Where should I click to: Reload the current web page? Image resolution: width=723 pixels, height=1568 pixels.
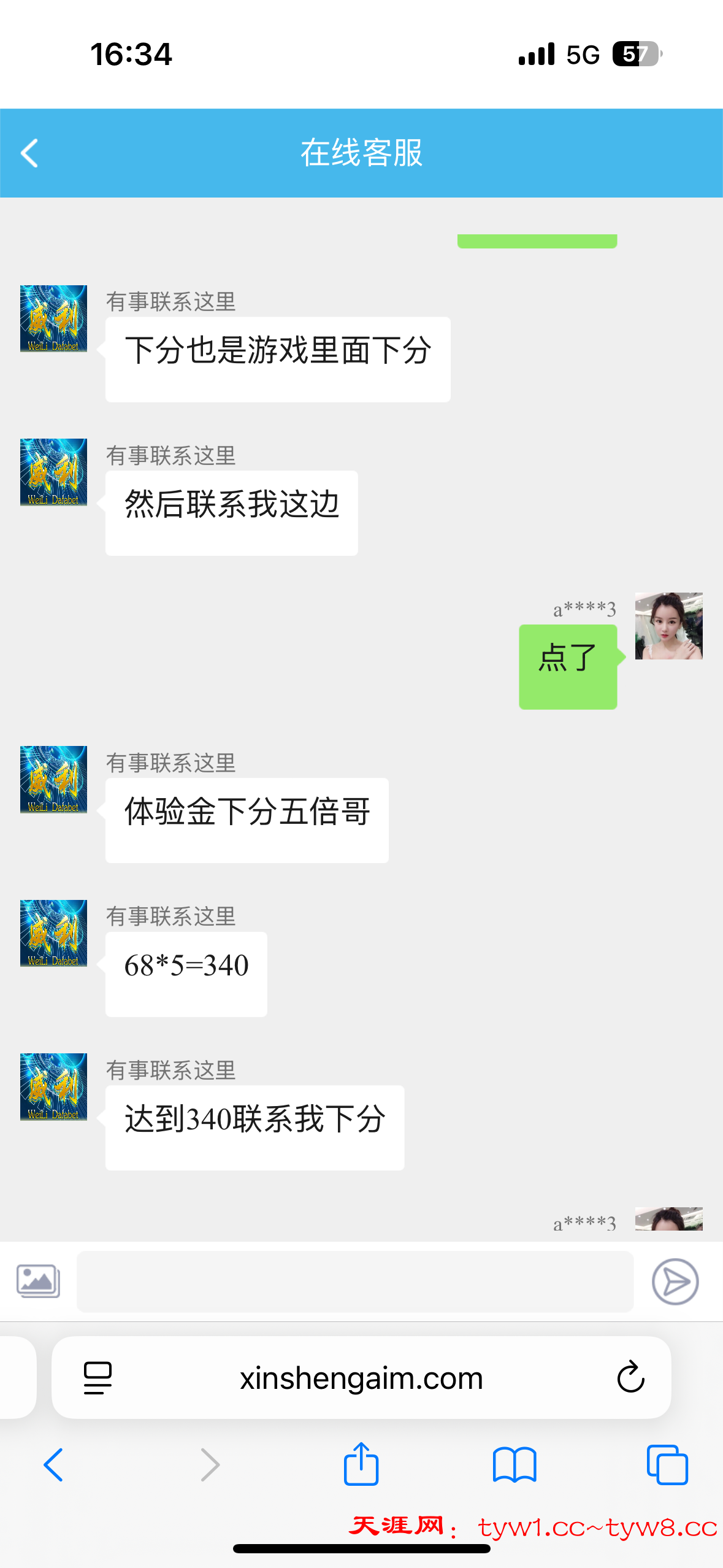[630, 1378]
